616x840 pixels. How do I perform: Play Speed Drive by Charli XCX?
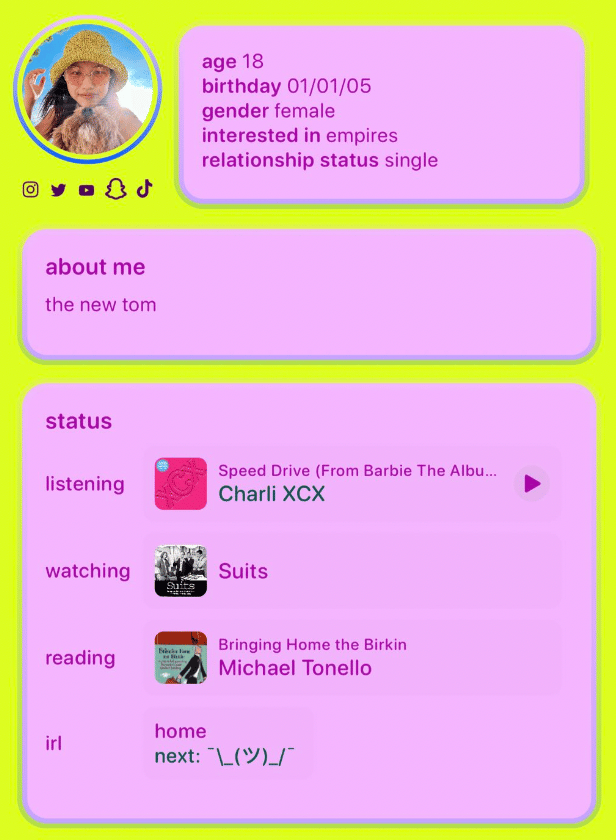532,484
